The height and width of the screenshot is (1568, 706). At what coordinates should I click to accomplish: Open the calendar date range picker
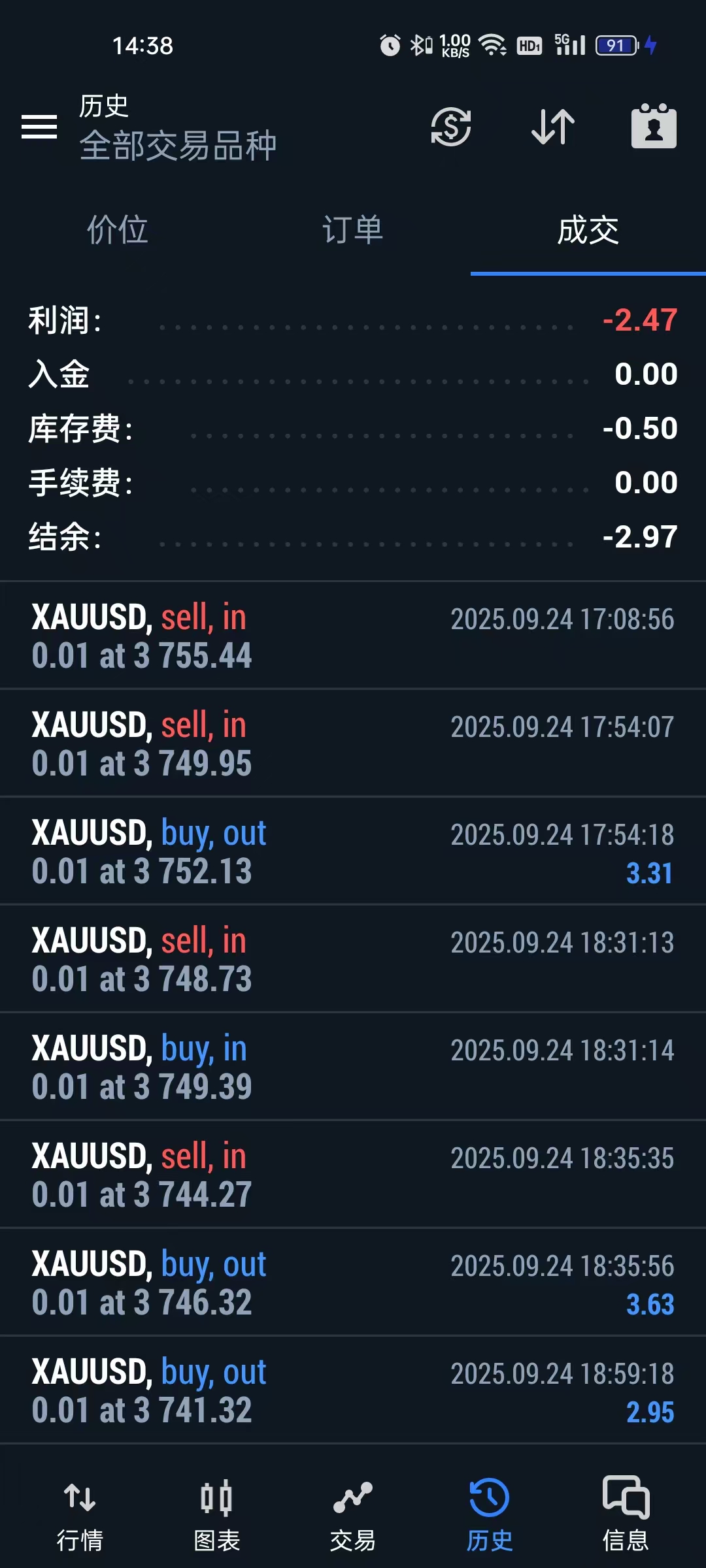(654, 127)
